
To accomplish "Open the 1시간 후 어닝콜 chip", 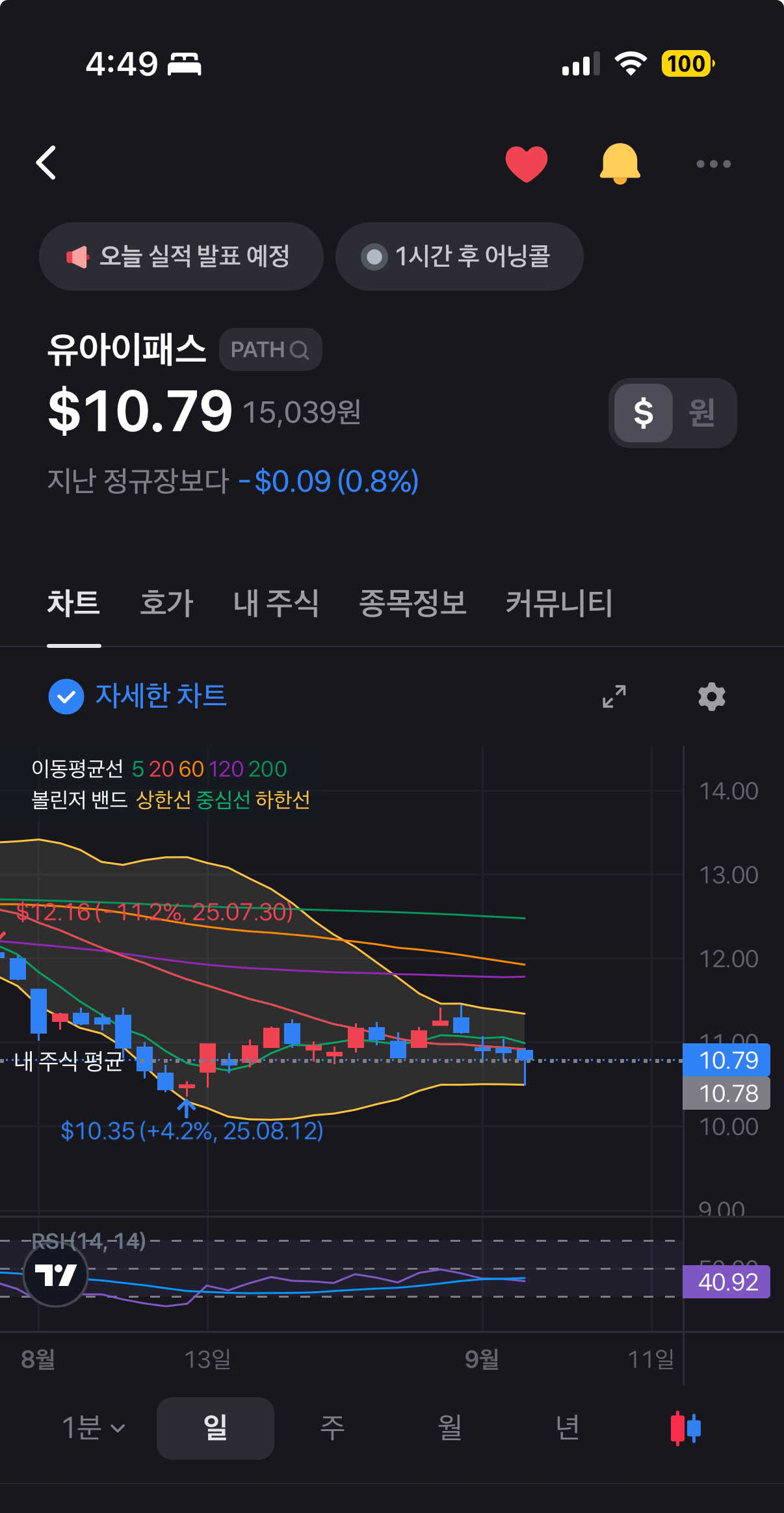I will (x=459, y=256).
